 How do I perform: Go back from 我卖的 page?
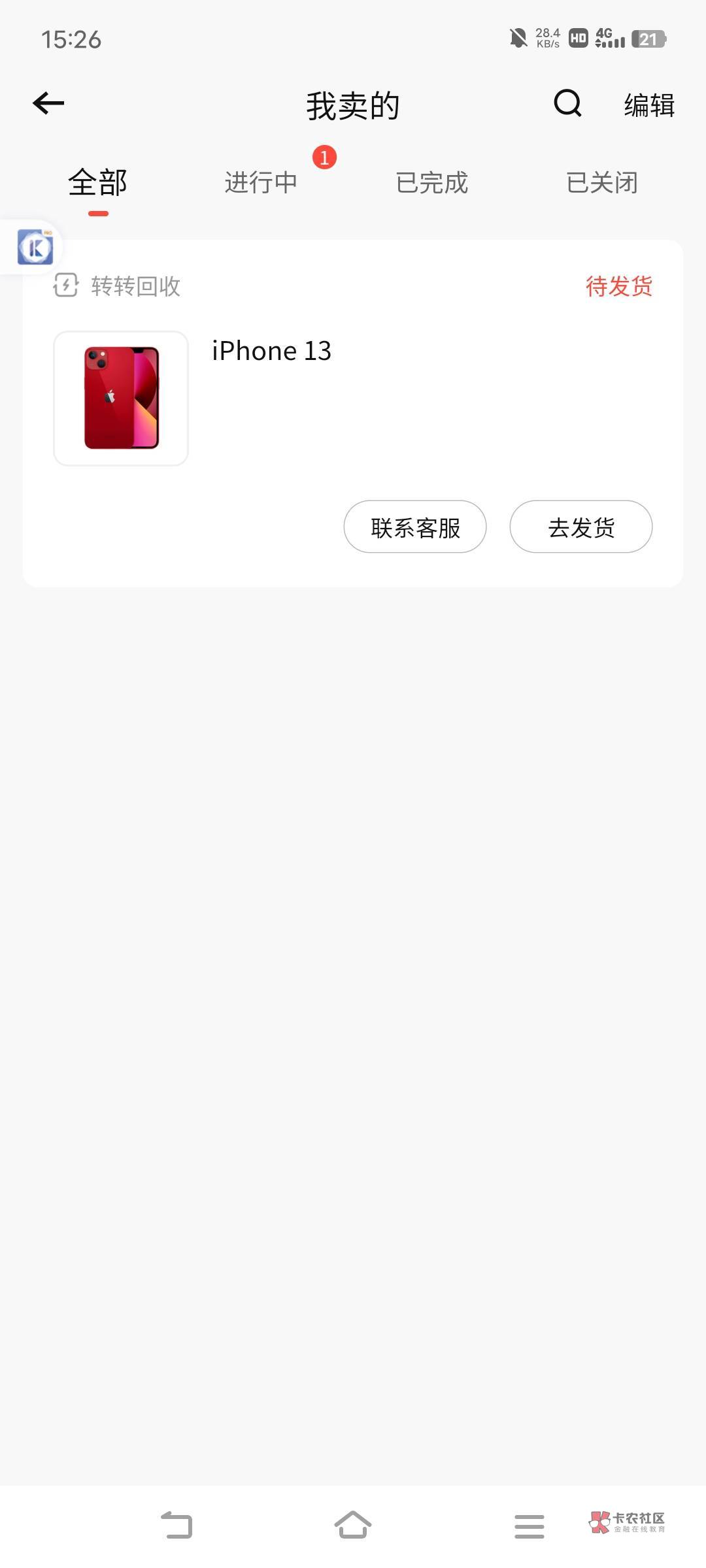point(49,103)
